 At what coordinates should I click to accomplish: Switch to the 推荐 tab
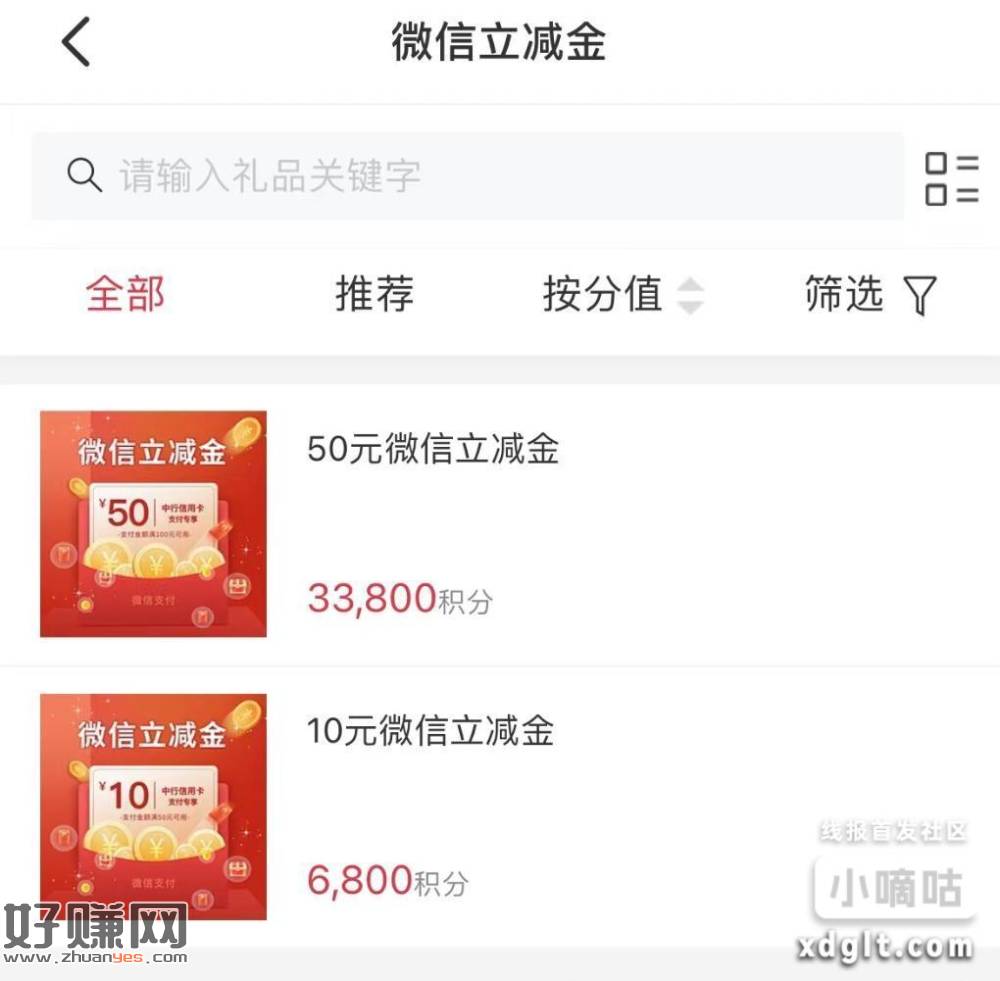pyautogui.click(x=374, y=295)
